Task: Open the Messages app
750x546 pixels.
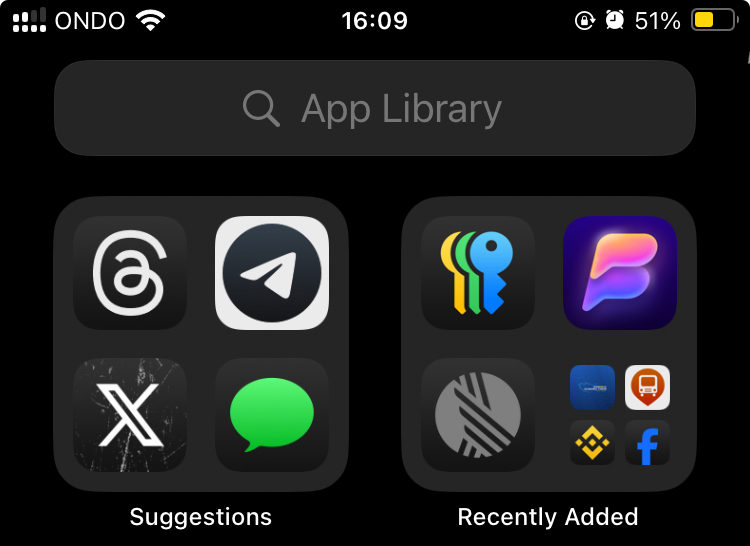Action: tap(272, 415)
